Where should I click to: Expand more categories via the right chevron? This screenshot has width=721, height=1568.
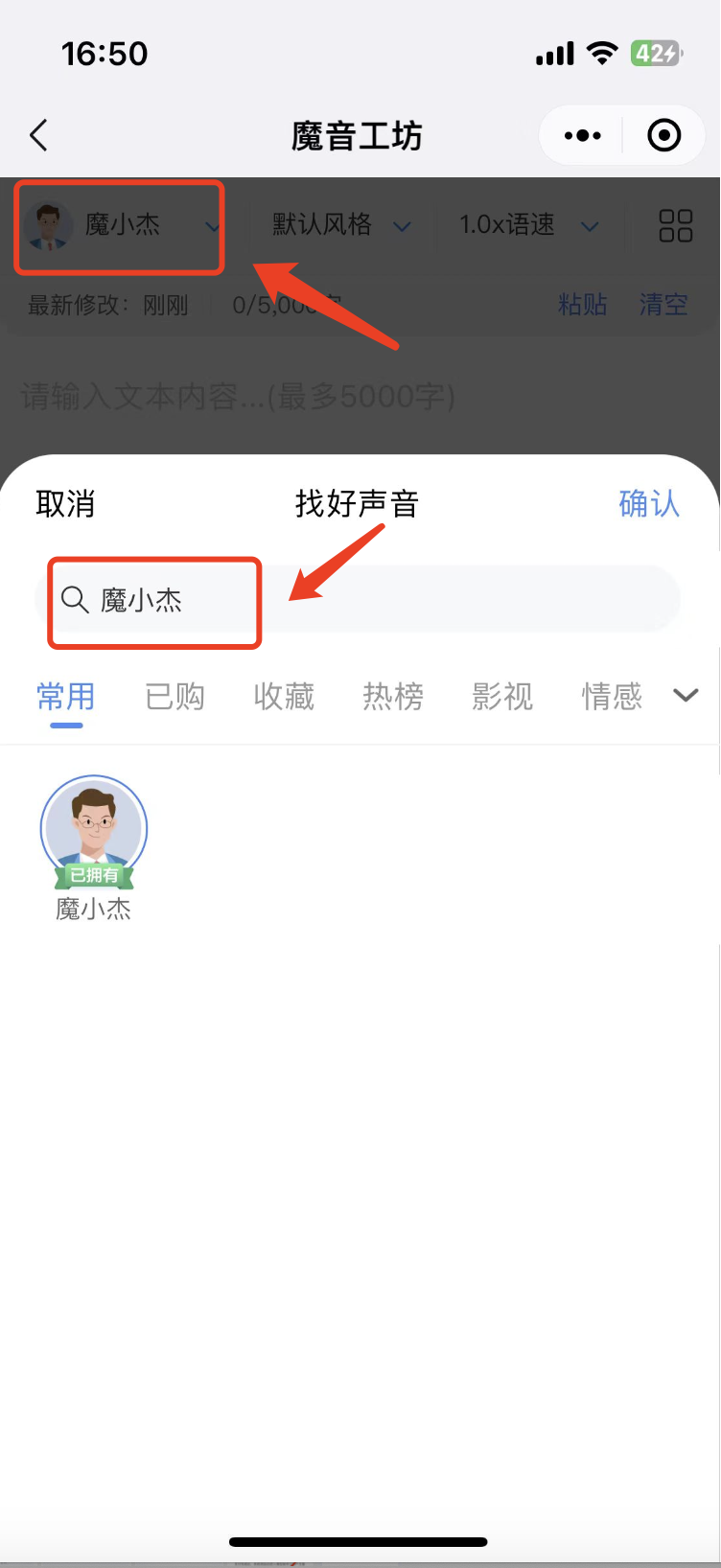686,697
